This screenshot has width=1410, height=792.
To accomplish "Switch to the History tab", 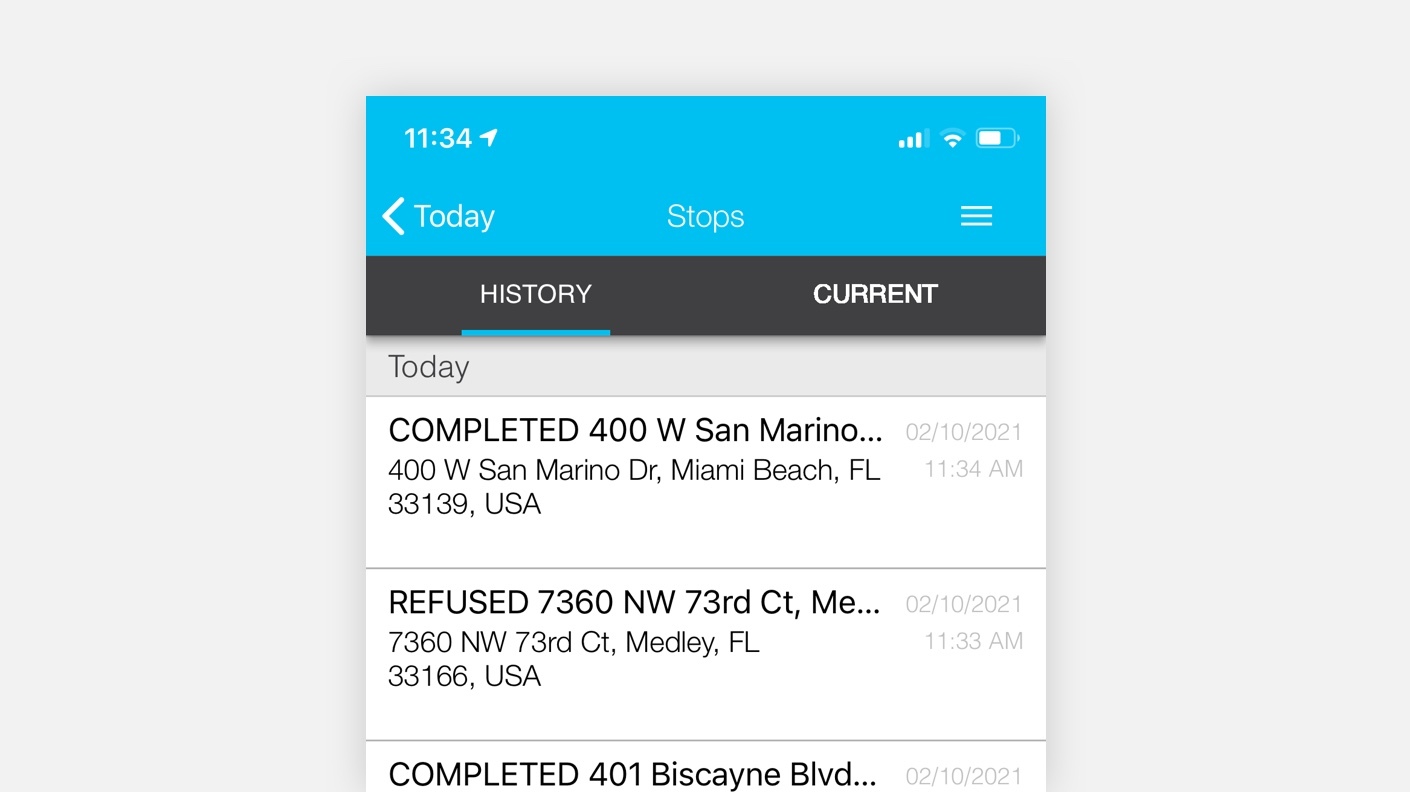I will pos(536,294).
